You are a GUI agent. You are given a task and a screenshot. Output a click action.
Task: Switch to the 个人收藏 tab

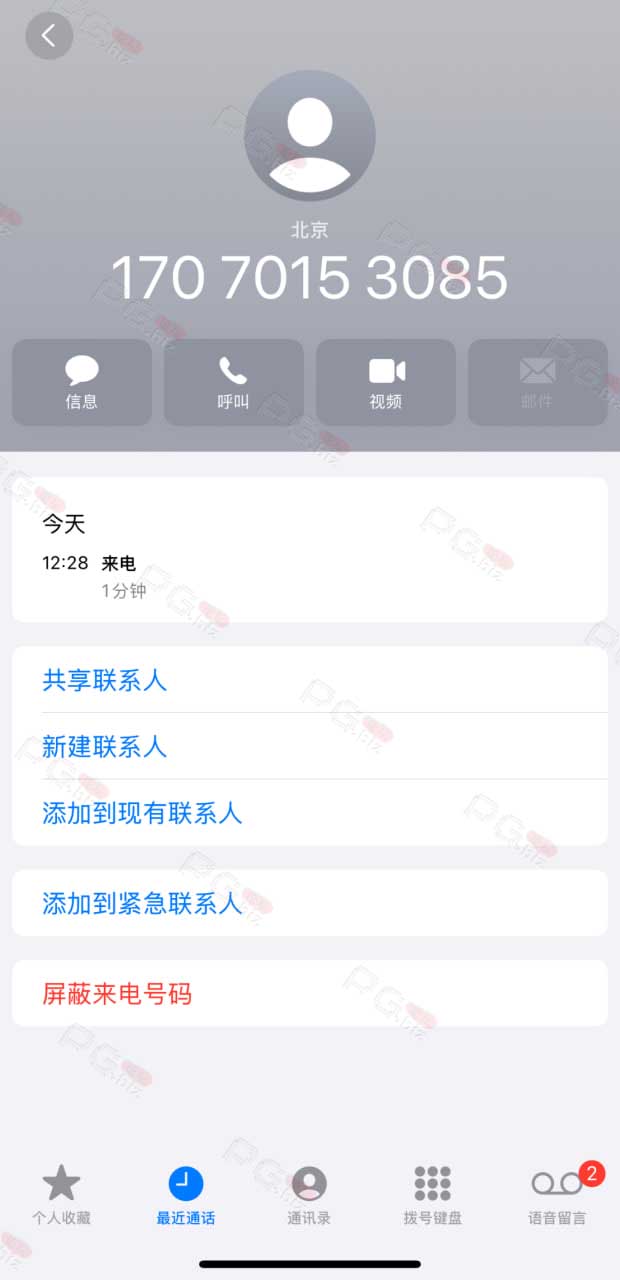61,1195
